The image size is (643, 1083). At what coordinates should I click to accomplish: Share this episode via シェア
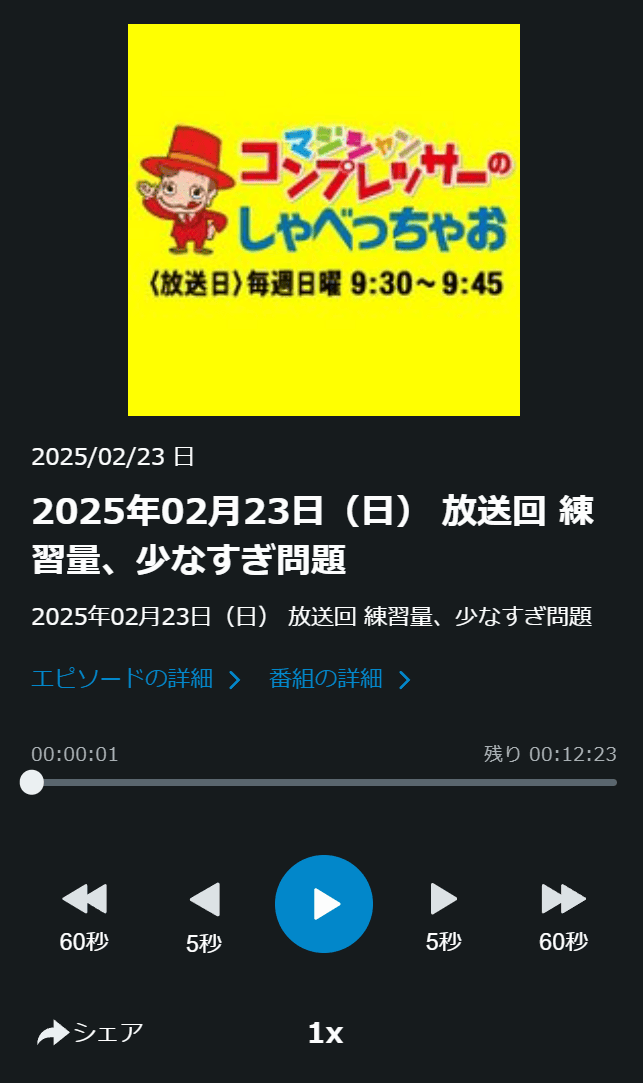(x=91, y=1032)
